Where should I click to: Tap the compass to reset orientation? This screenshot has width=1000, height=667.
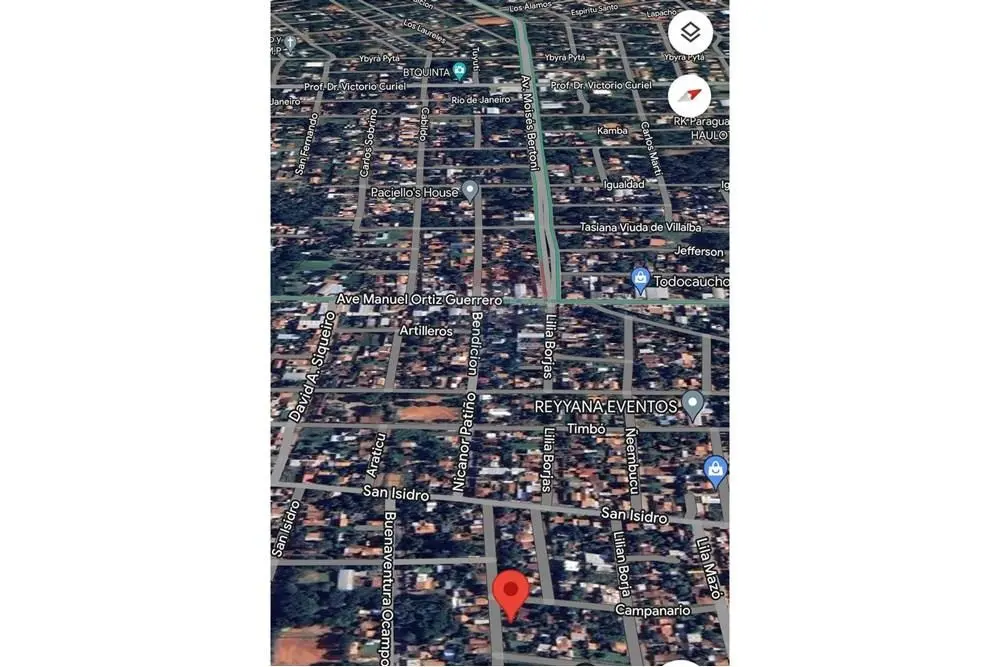(x=690, y=96)
